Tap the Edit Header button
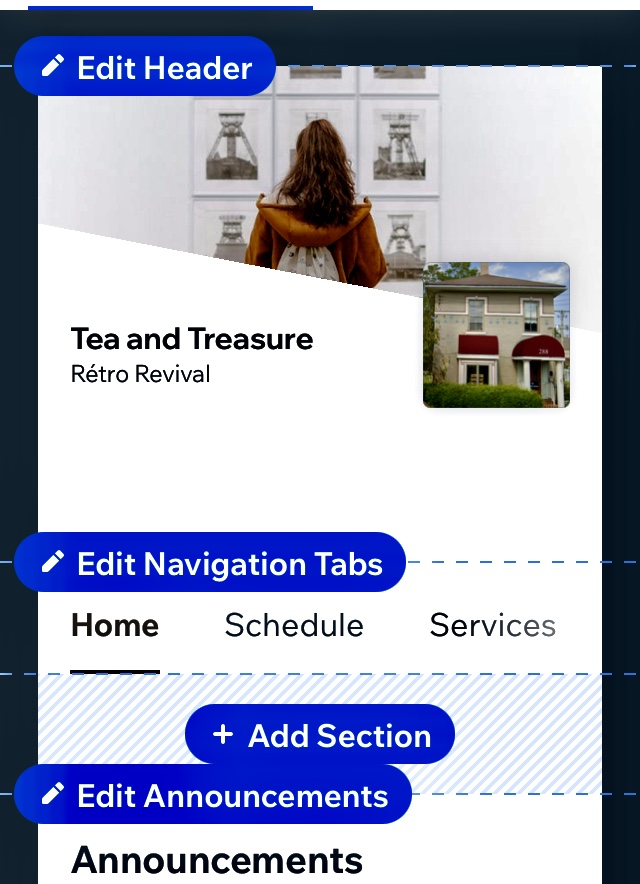This screenshot has width=640, height=884. click(146, 67)
